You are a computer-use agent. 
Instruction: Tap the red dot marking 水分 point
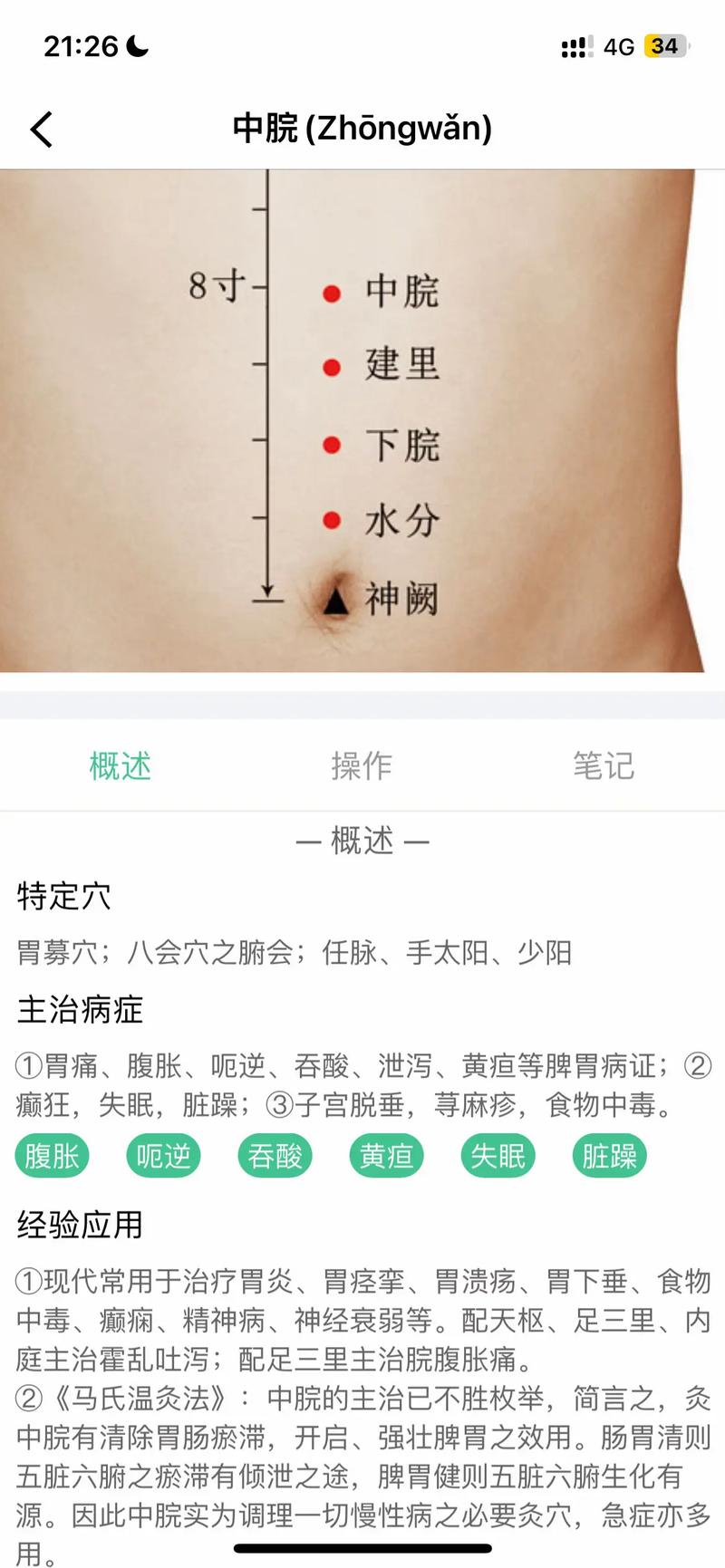tap(332, 520)
